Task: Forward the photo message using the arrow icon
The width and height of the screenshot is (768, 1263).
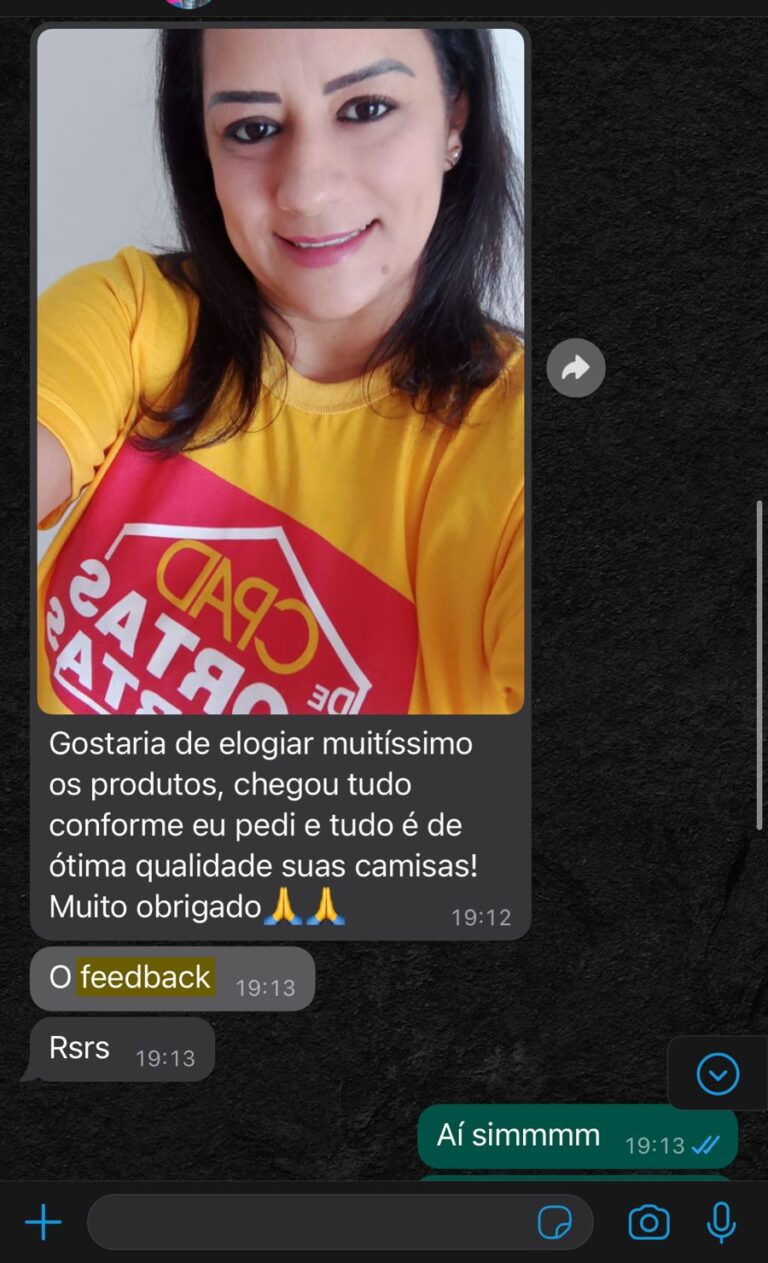Action: pyautogui.click(x=576, y=368)
